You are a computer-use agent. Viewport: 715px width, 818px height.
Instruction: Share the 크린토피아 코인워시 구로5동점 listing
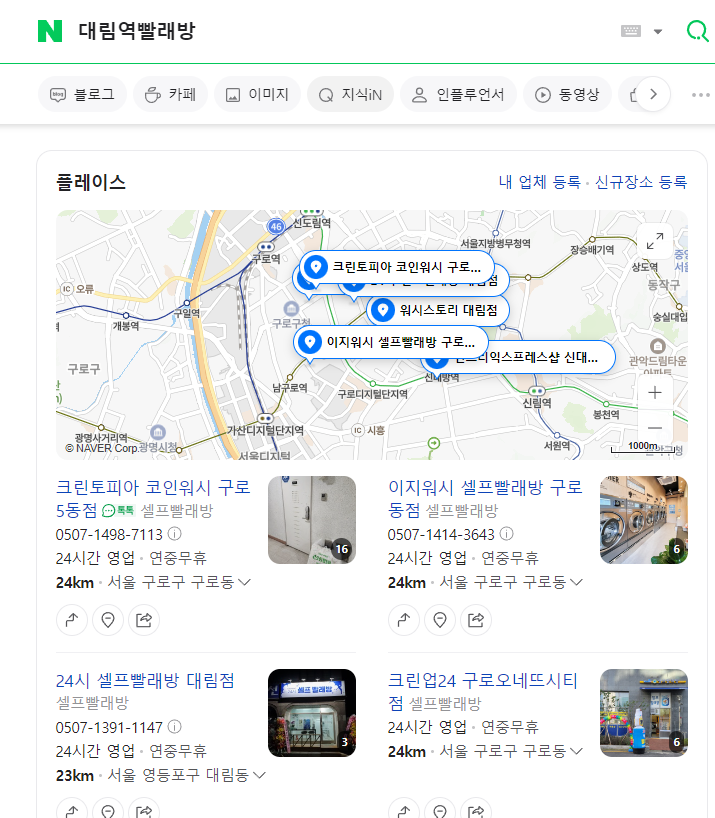pyautogui.click(x=144, y=621)
